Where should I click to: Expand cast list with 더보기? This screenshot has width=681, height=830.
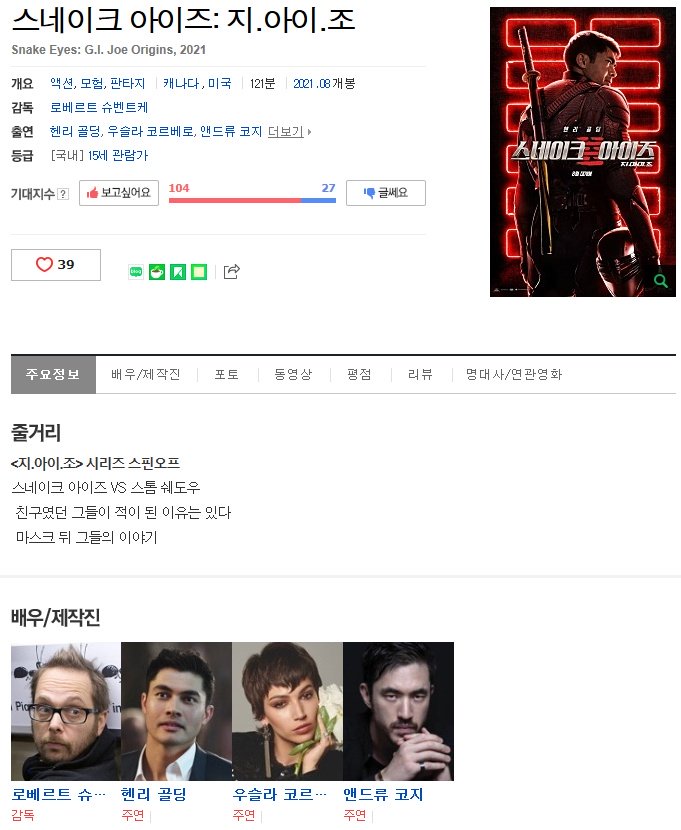pyautogui.click(x=290, y=131)
